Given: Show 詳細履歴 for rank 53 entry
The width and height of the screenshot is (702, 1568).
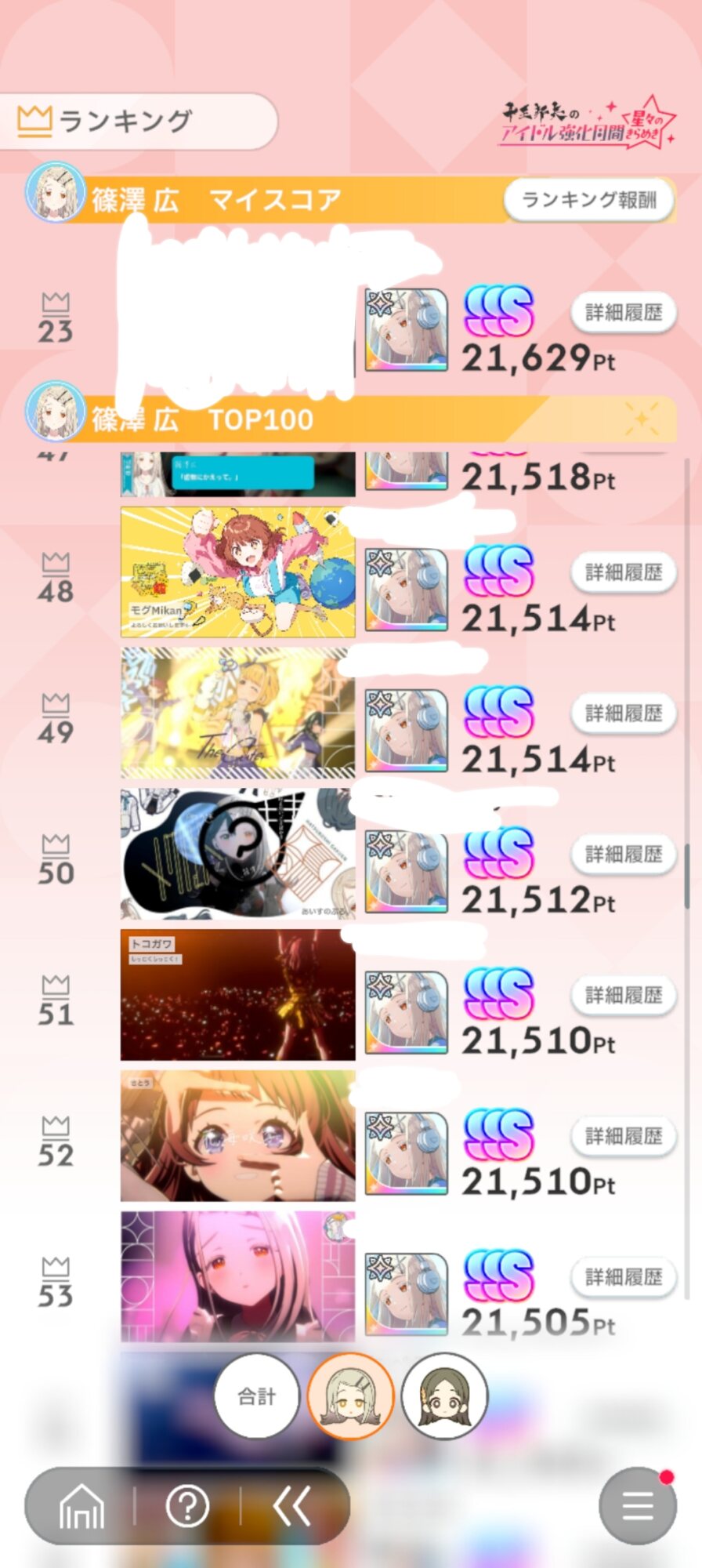Looking at the screenshot, I should 624,1277.
